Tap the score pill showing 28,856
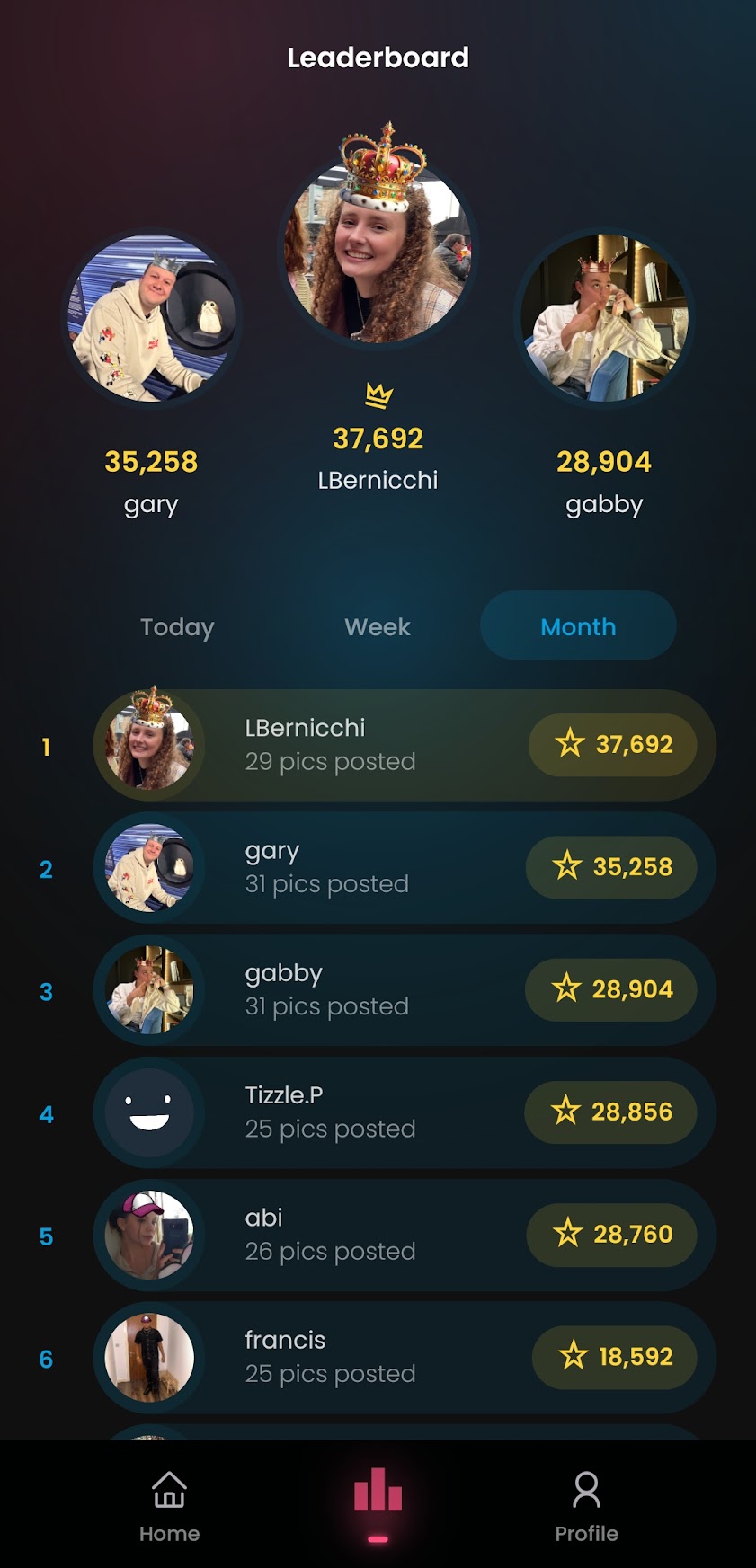756x1568 pixels. [613, 1112]
